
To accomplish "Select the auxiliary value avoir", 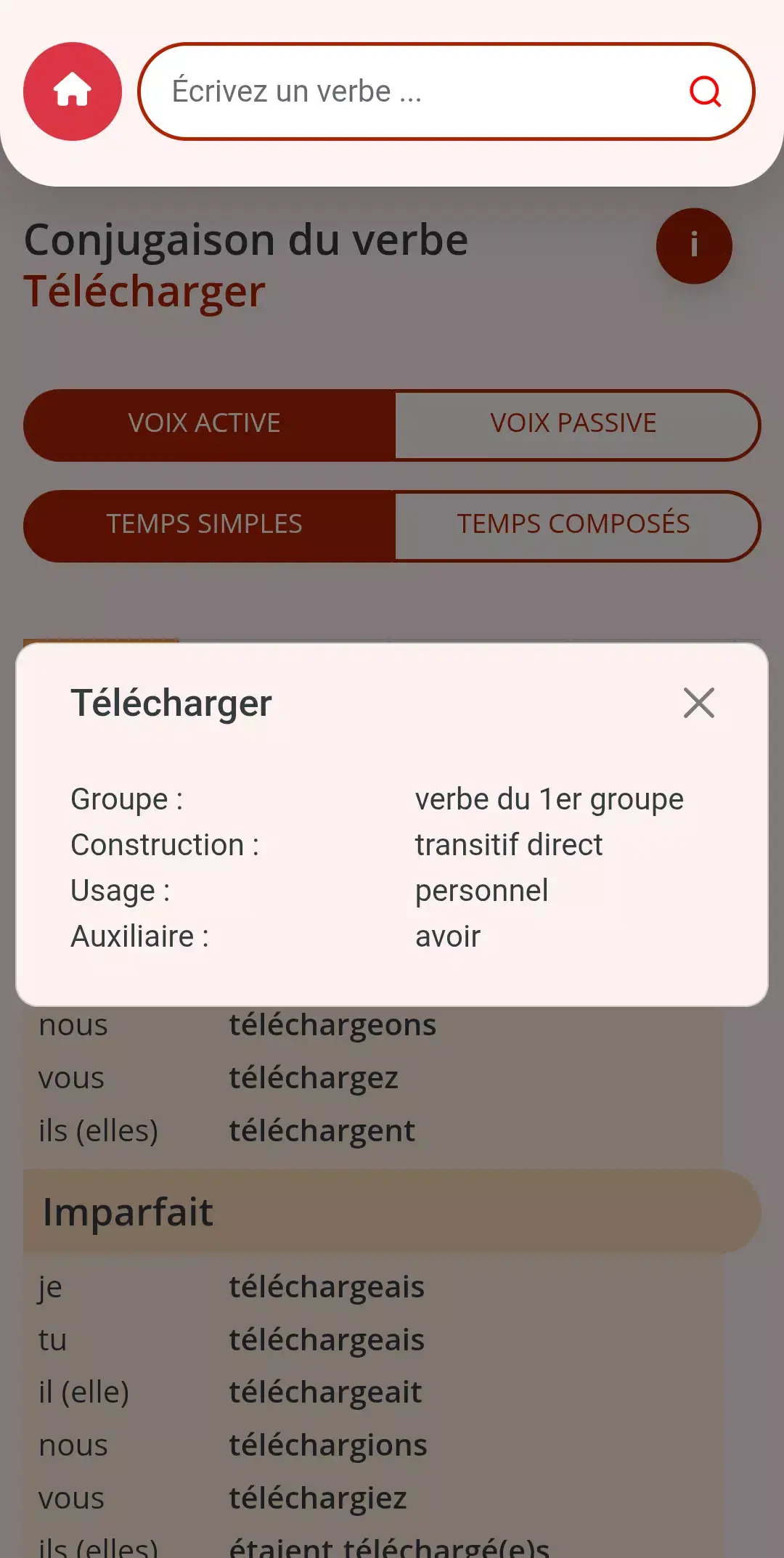I will tap(446, 936).
